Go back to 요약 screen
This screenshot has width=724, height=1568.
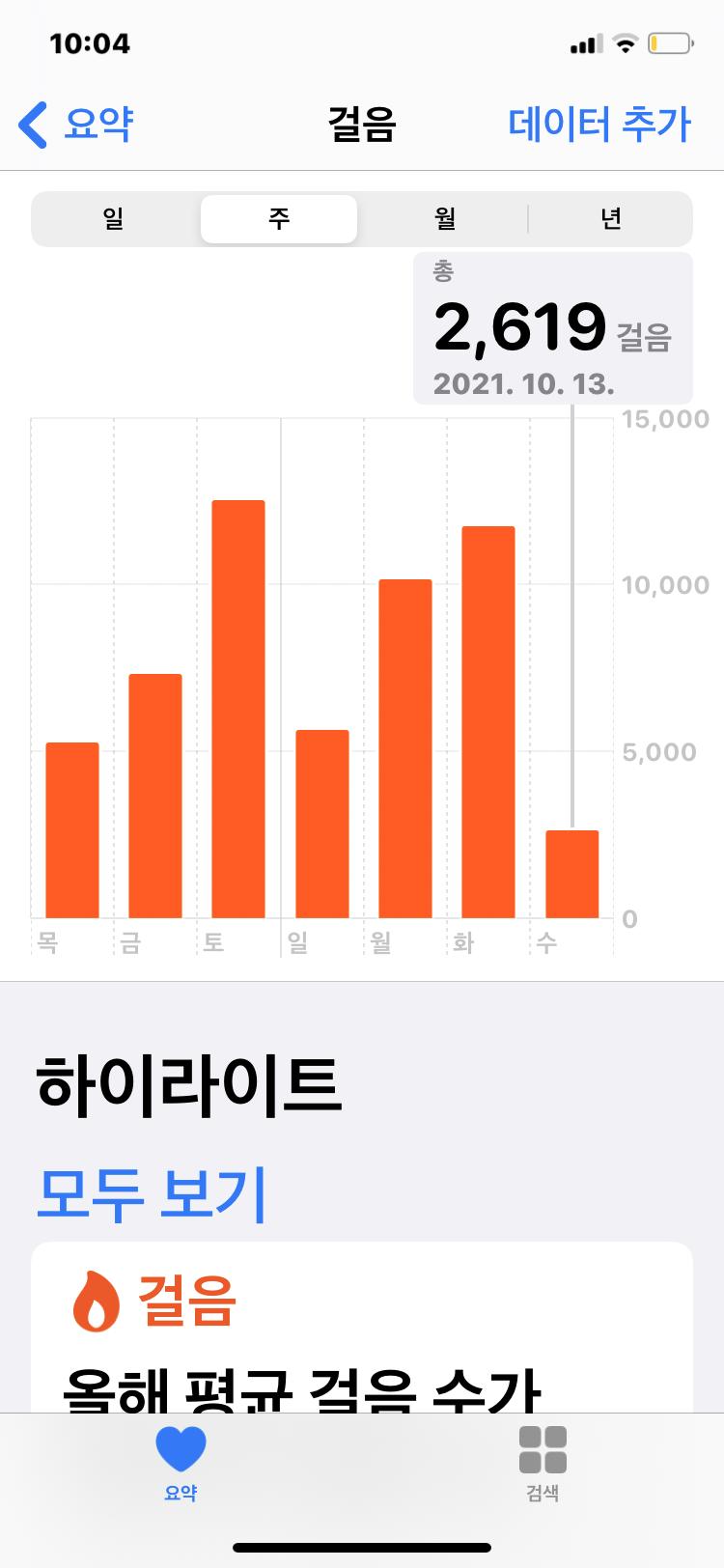tap(75, 125)
